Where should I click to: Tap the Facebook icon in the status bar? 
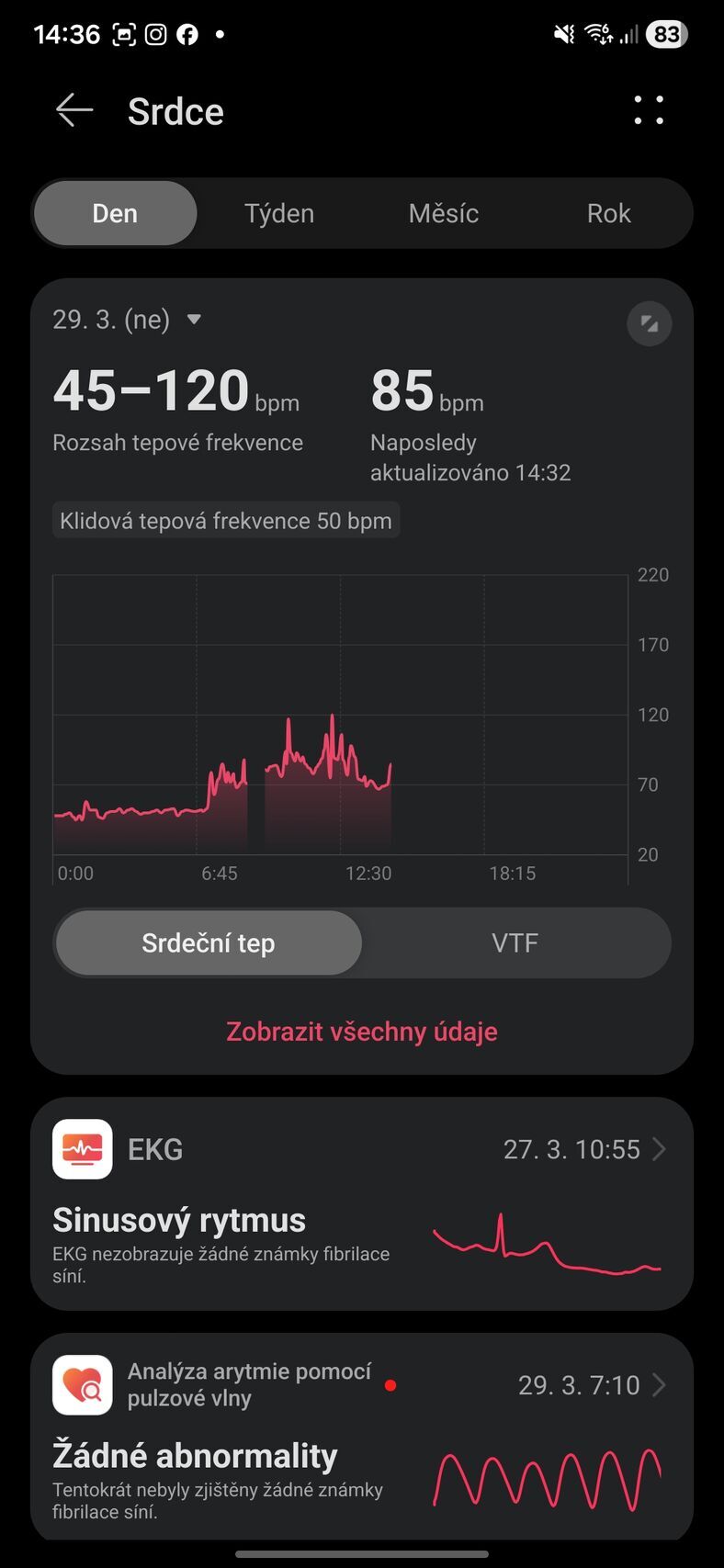[x=187, y=34]
